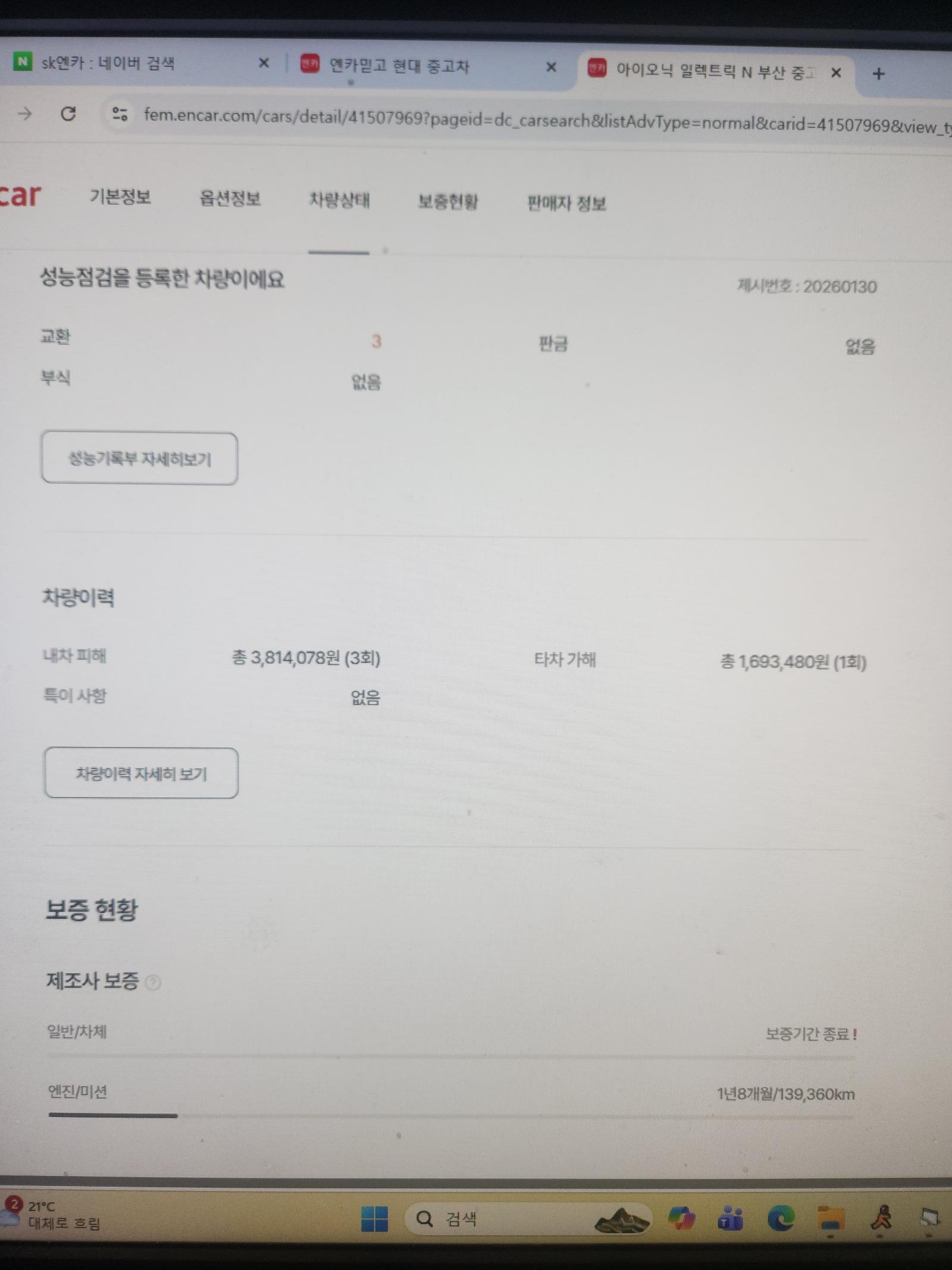The image size is (952, 1270).
Task: Jump to 옵션정보 section
Action: pos(230,199)
